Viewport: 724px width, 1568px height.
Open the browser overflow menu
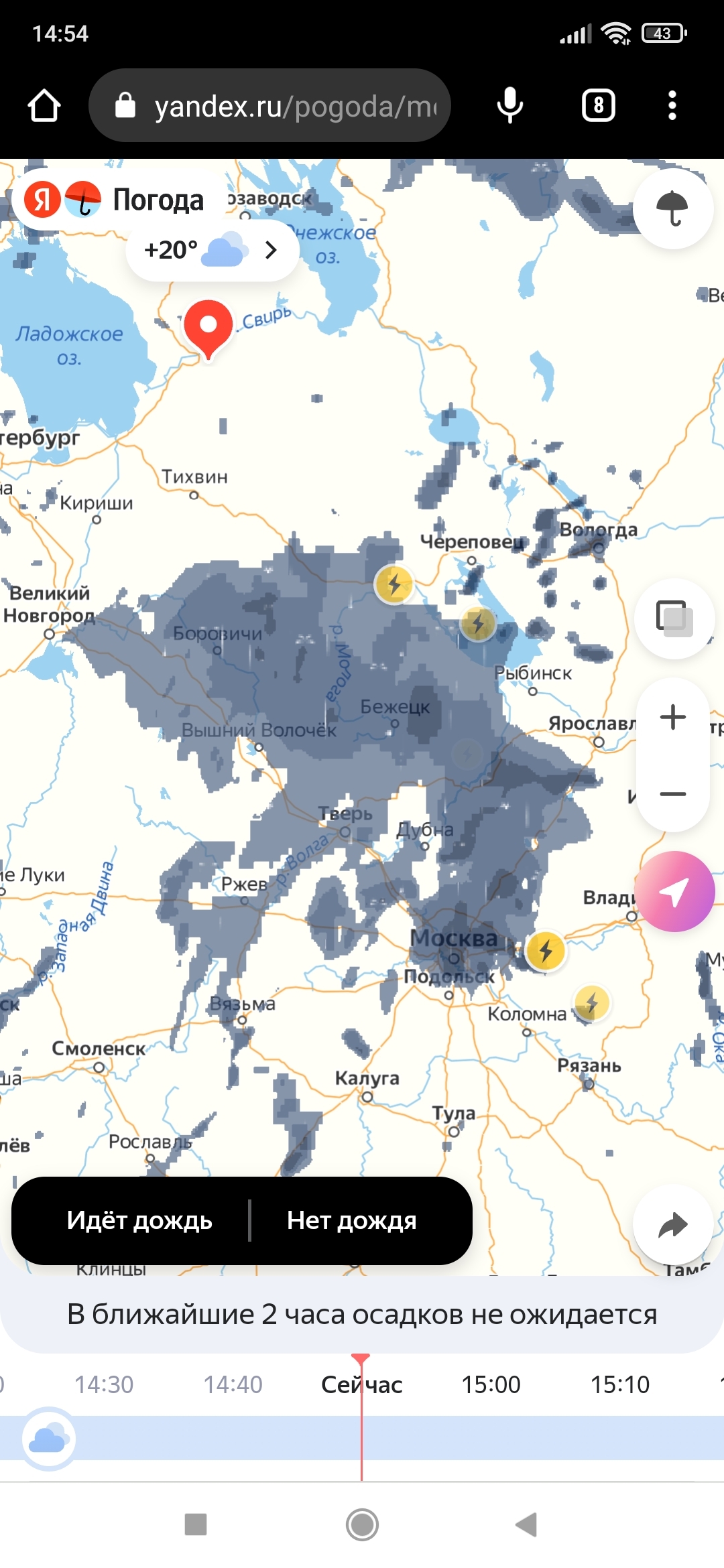tap(672, 106)
